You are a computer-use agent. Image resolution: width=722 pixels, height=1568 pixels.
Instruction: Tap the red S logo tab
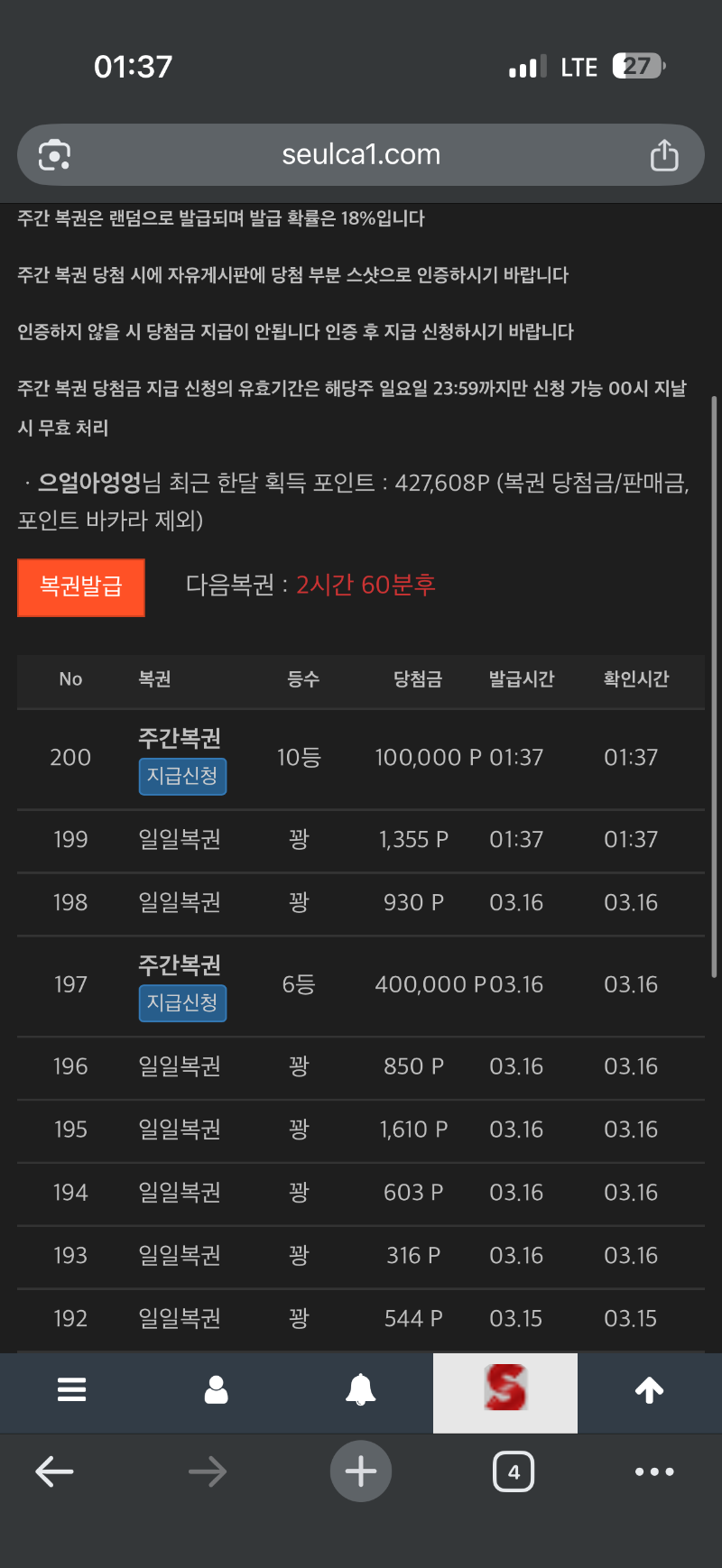click(x=505, y=1389)
